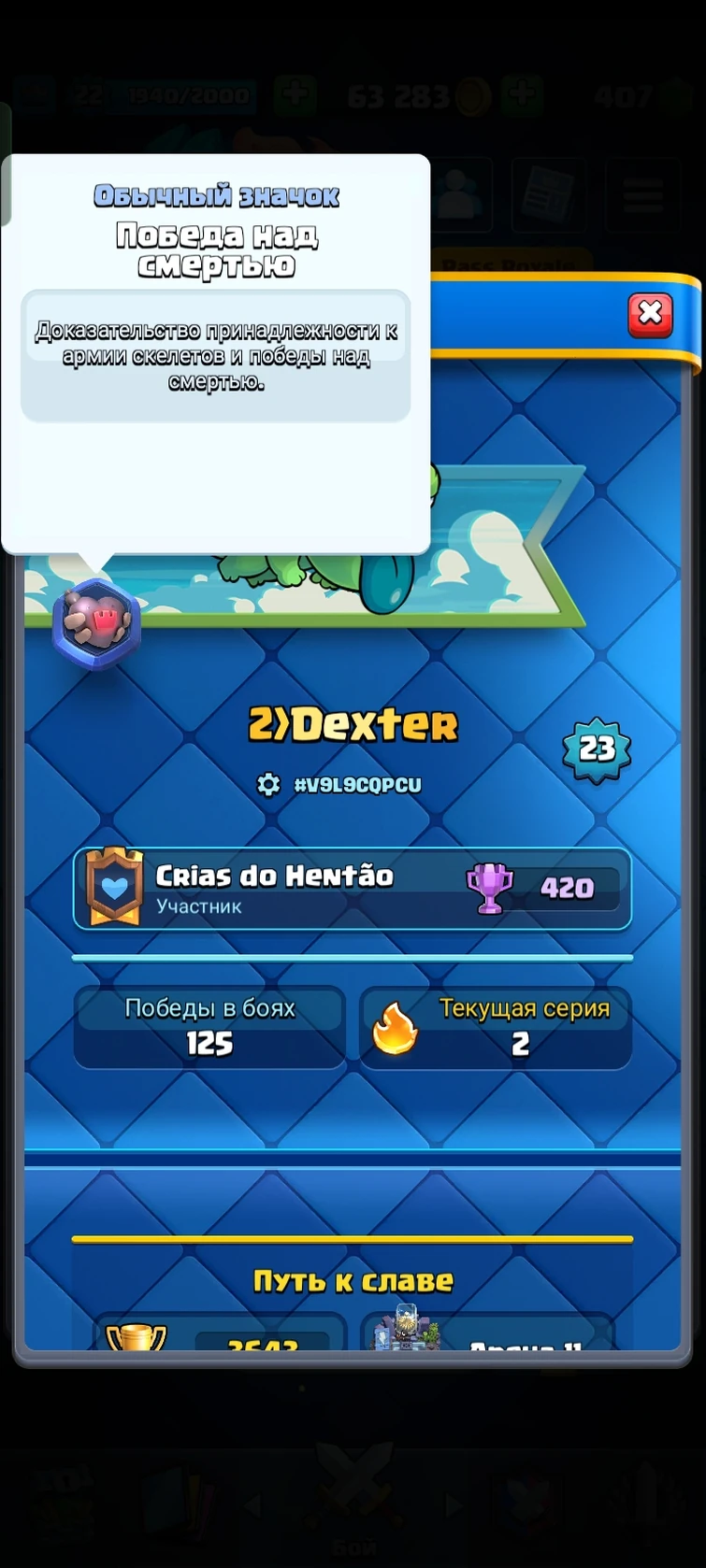Tap the gear next to player tag #V9L9CQPCU
Viewport: 706px width, 1568px height.
(268, 784)
